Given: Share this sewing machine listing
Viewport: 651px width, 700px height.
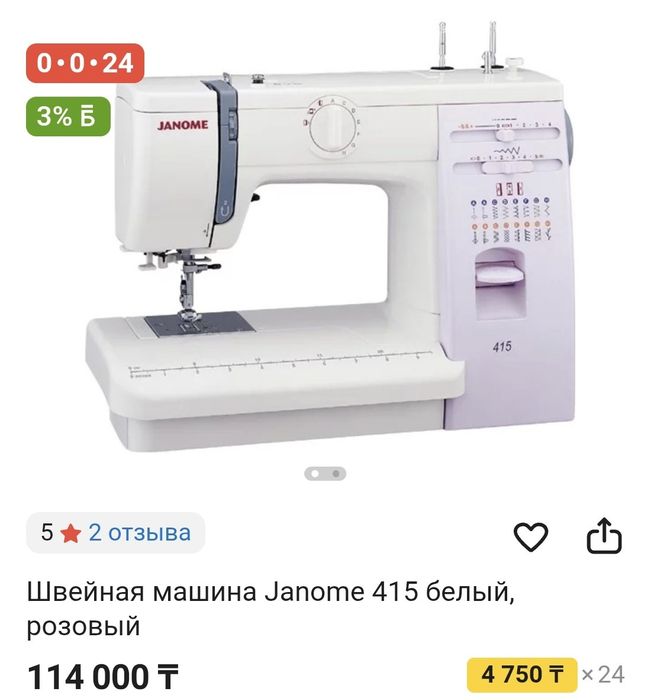Looking at the screenshot, I should [603, 537].
